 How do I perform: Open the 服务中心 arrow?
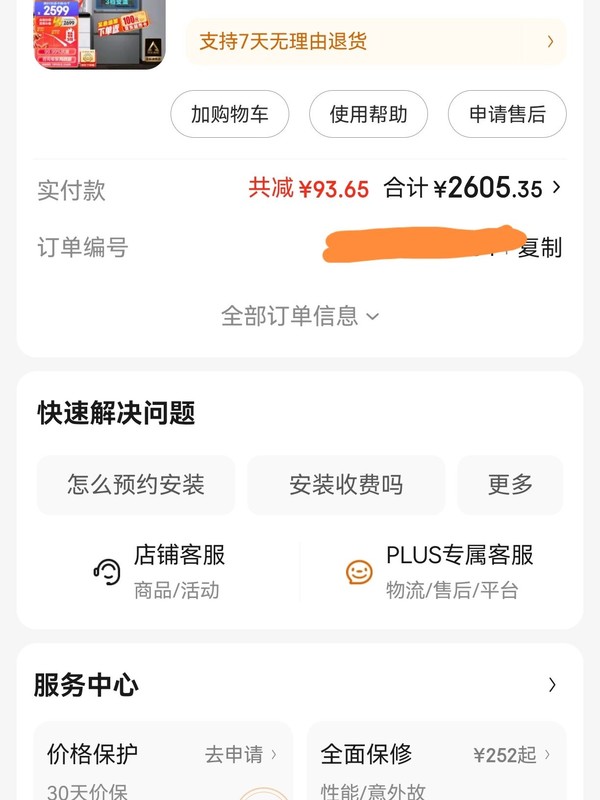point(552,685)
